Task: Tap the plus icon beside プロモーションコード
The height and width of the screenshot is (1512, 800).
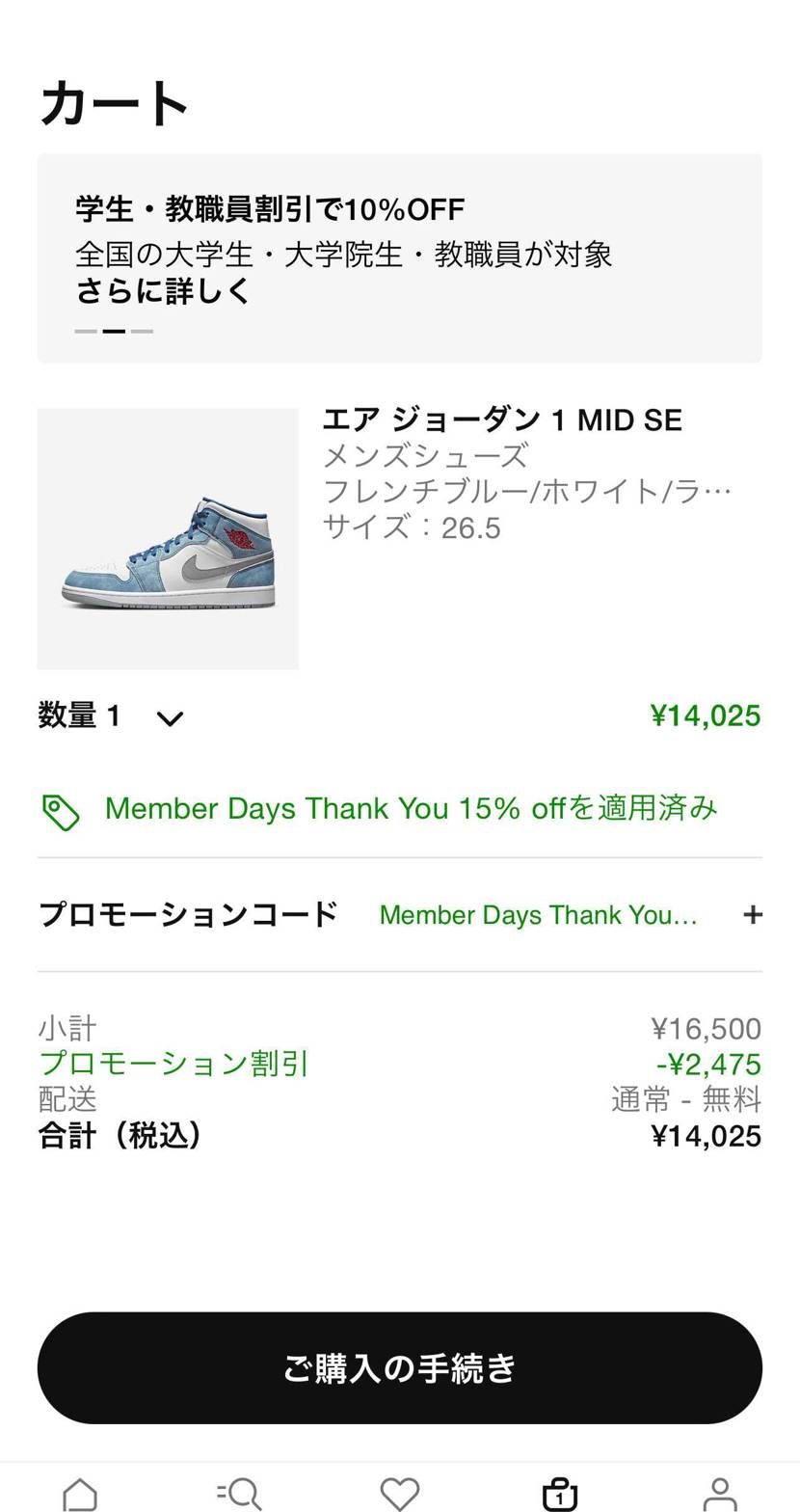Action: click(753, 914)
